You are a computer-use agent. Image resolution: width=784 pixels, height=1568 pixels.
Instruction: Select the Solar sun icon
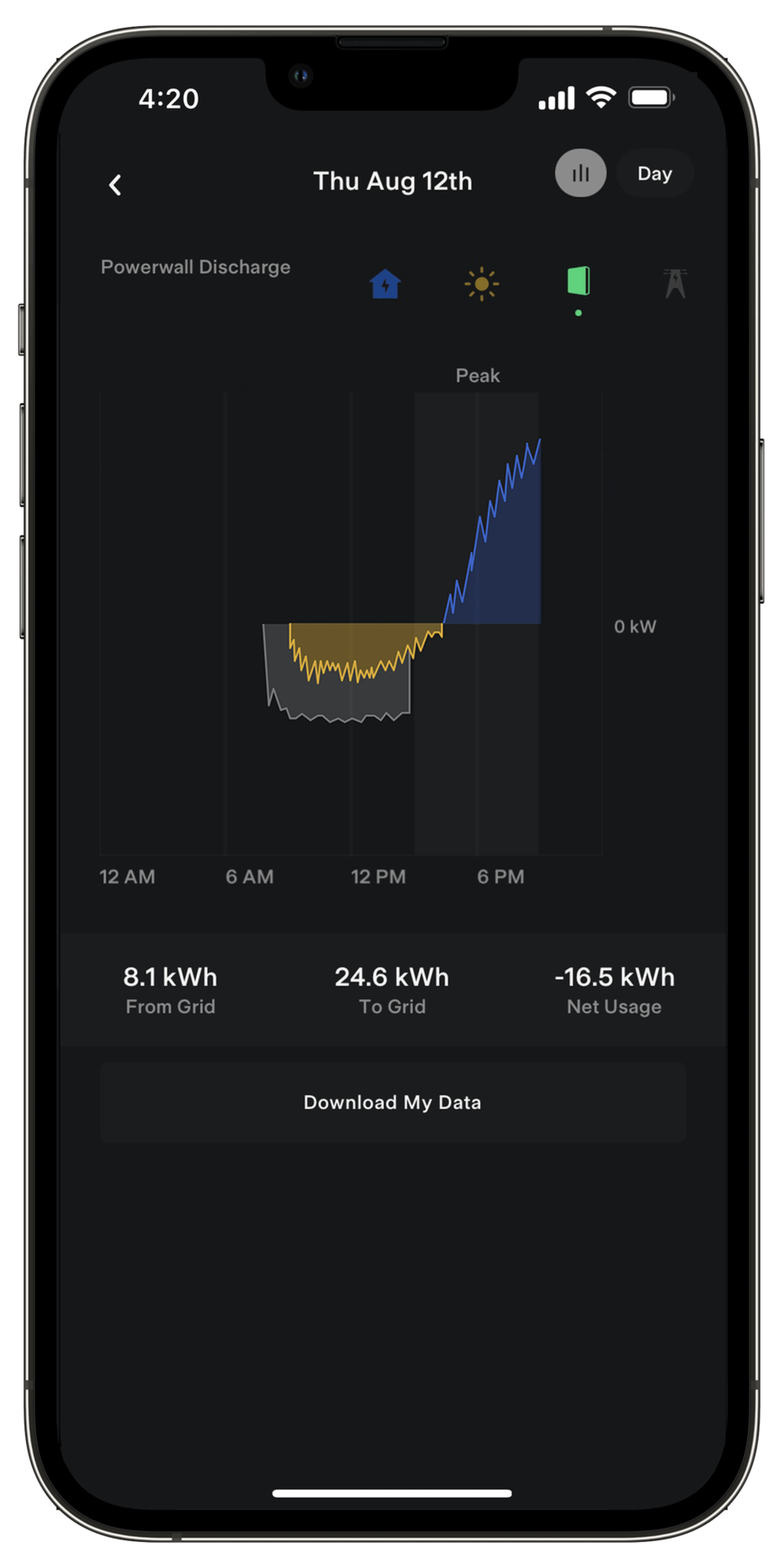481,284
